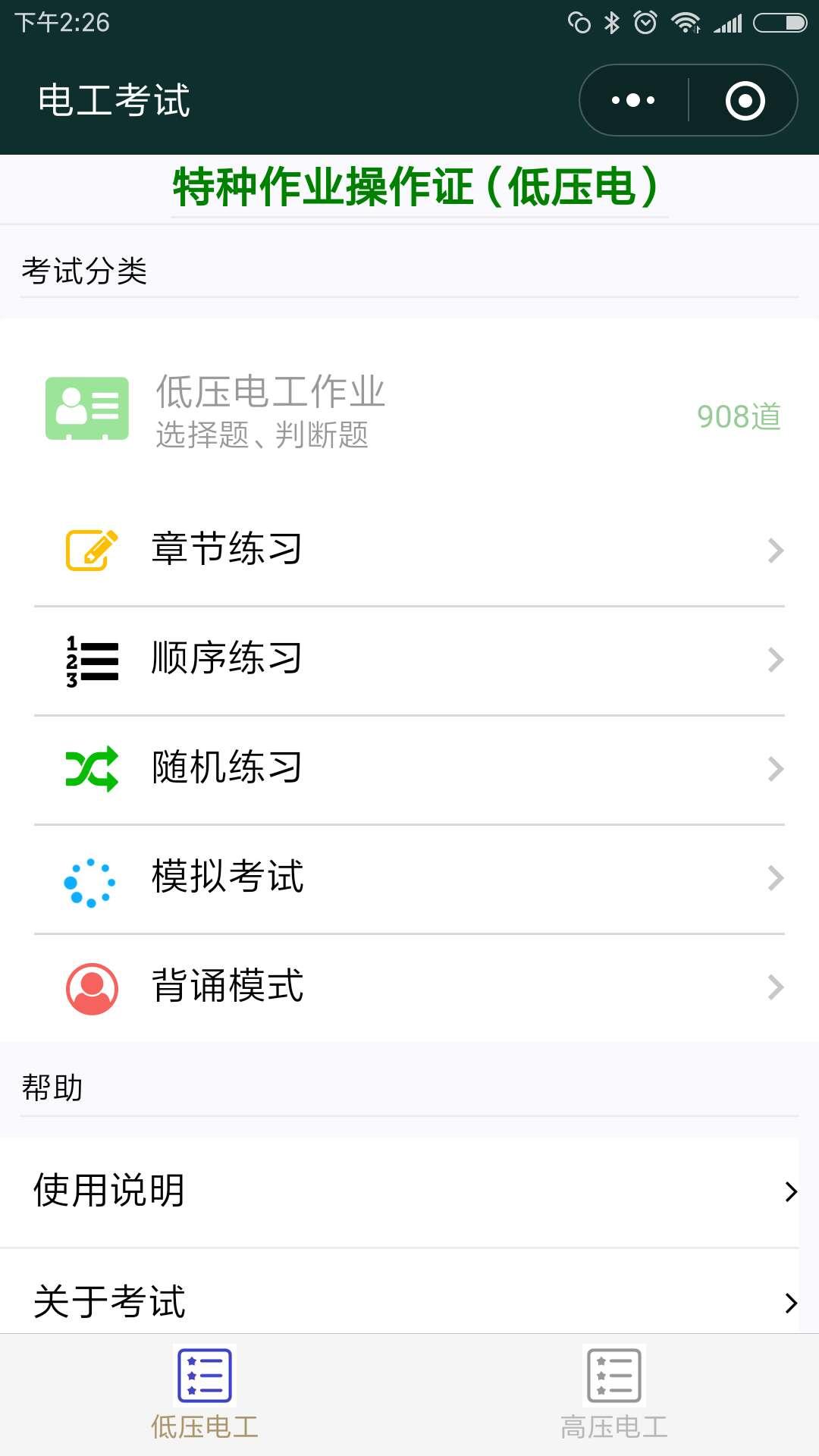The width and height of the screenshot is (819, 1456).
Task: Close the mini program via the circle button
Action: (745, 100)
